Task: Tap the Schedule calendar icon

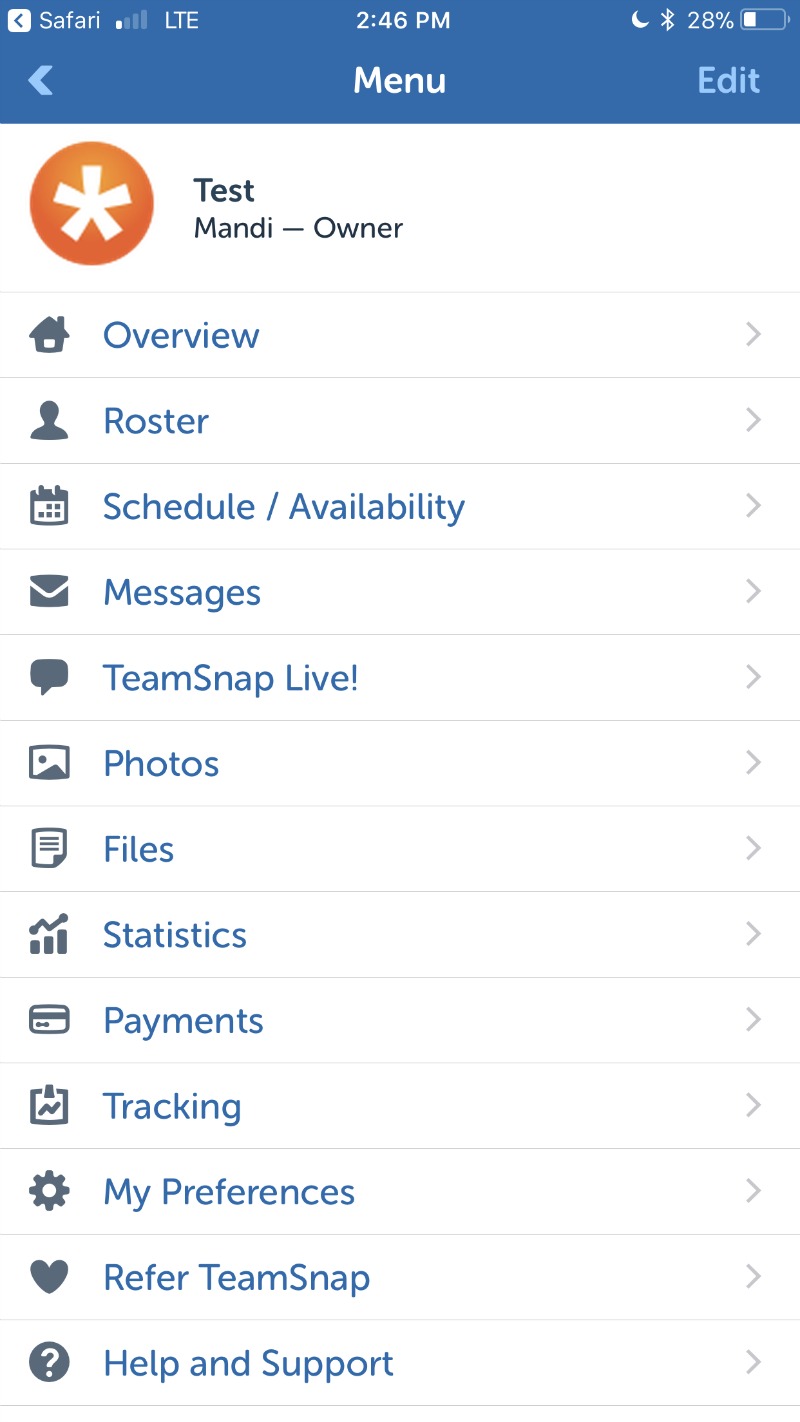Action: click(x=48, y=506)
